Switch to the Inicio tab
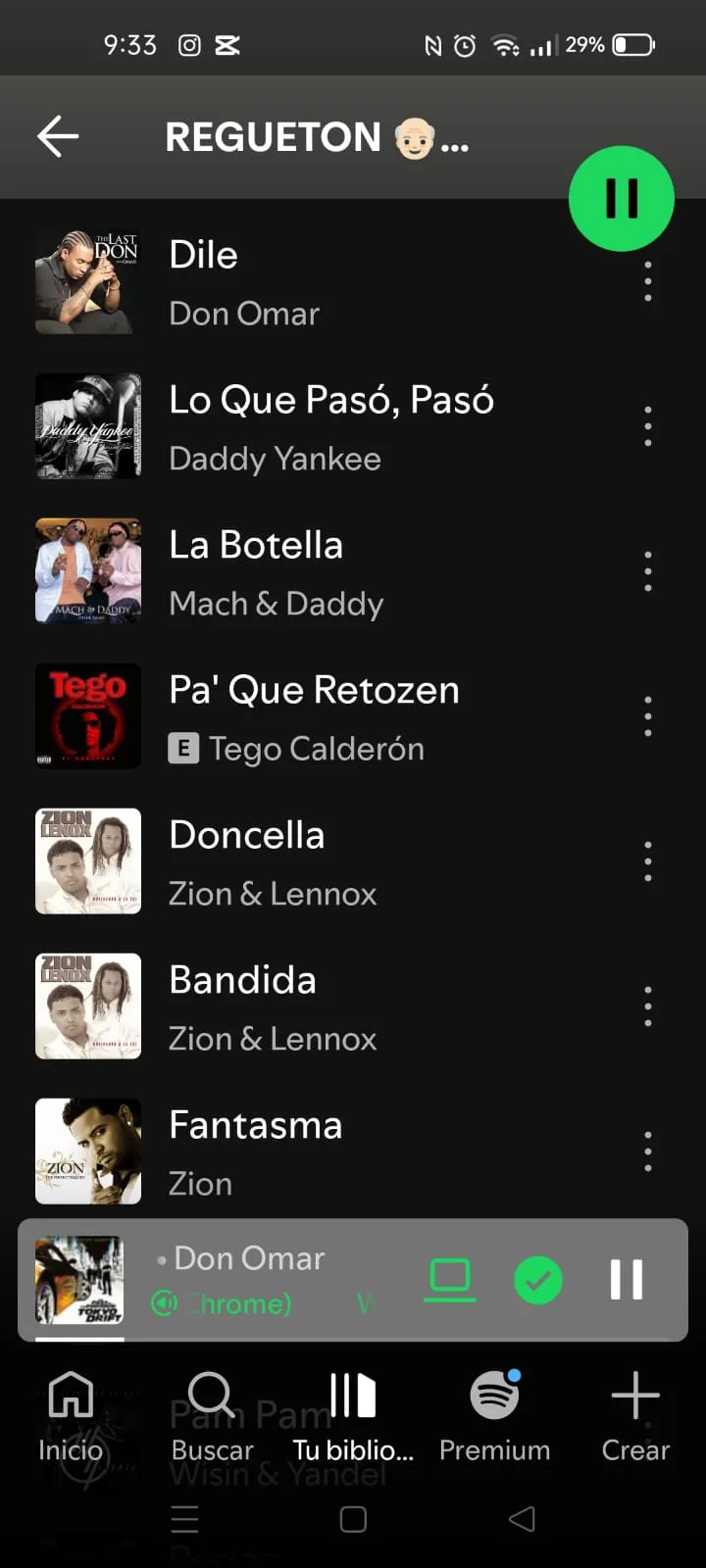This screenshot has width=706, height=1568. tap(71, 1416)
